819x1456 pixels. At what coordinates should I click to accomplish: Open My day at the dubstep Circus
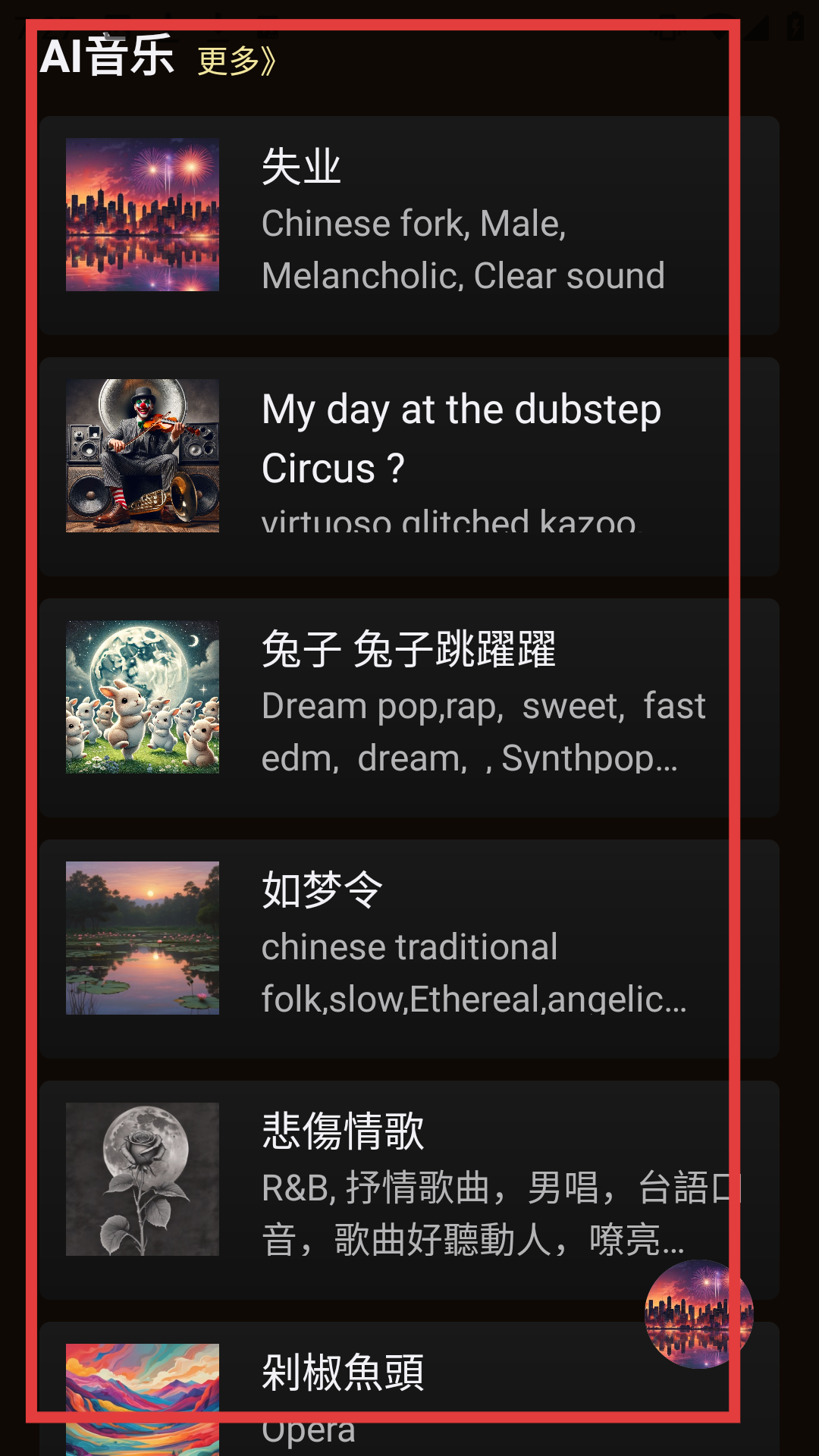[409, 466]
